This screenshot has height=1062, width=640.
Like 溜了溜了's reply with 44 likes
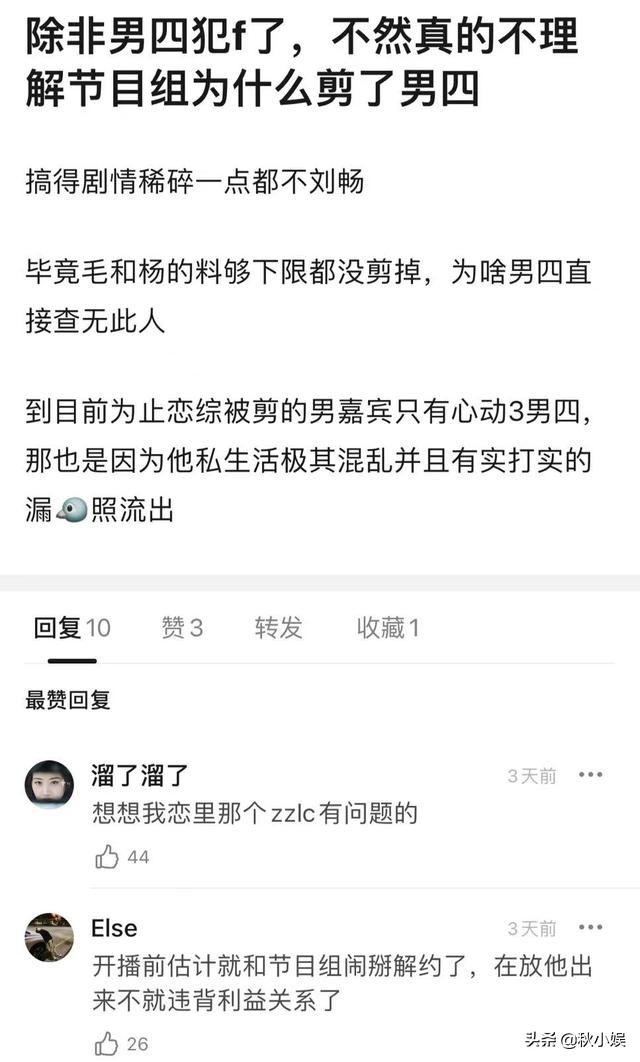[x=107, y=857]
